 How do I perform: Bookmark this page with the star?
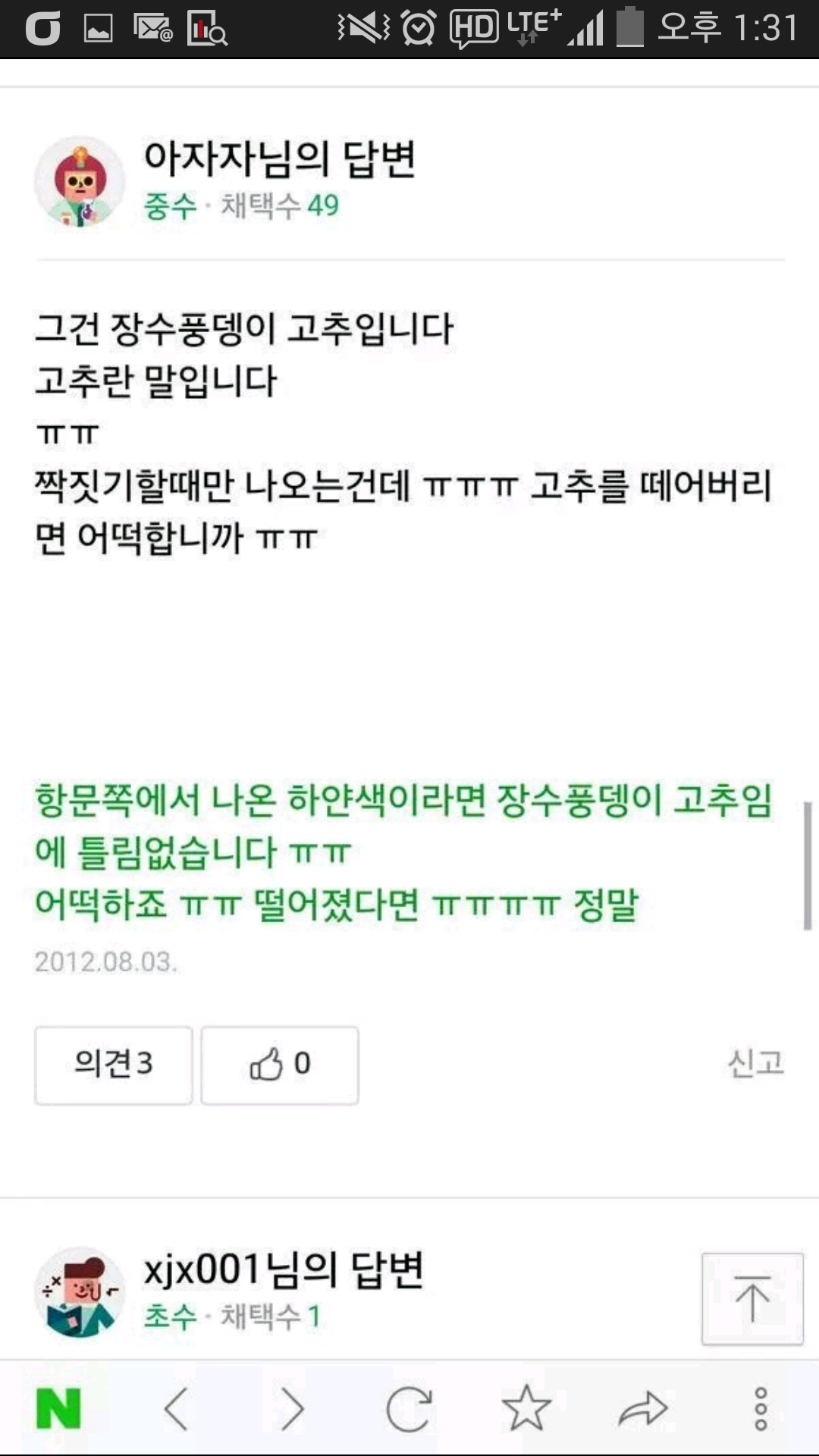pyautogui.click(x=526, y=1409)
